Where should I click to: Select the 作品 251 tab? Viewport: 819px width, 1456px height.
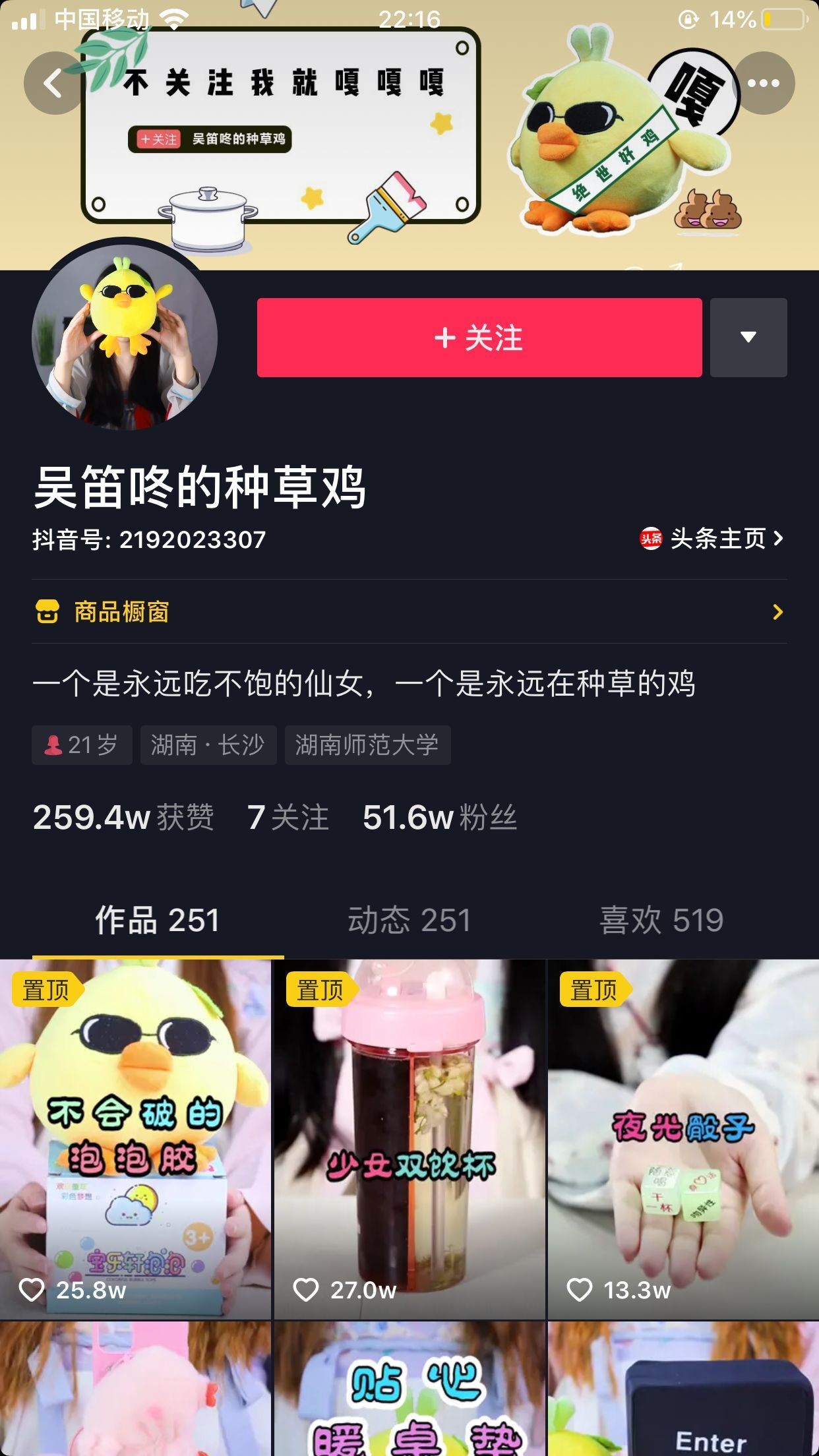tap(157, 920)
